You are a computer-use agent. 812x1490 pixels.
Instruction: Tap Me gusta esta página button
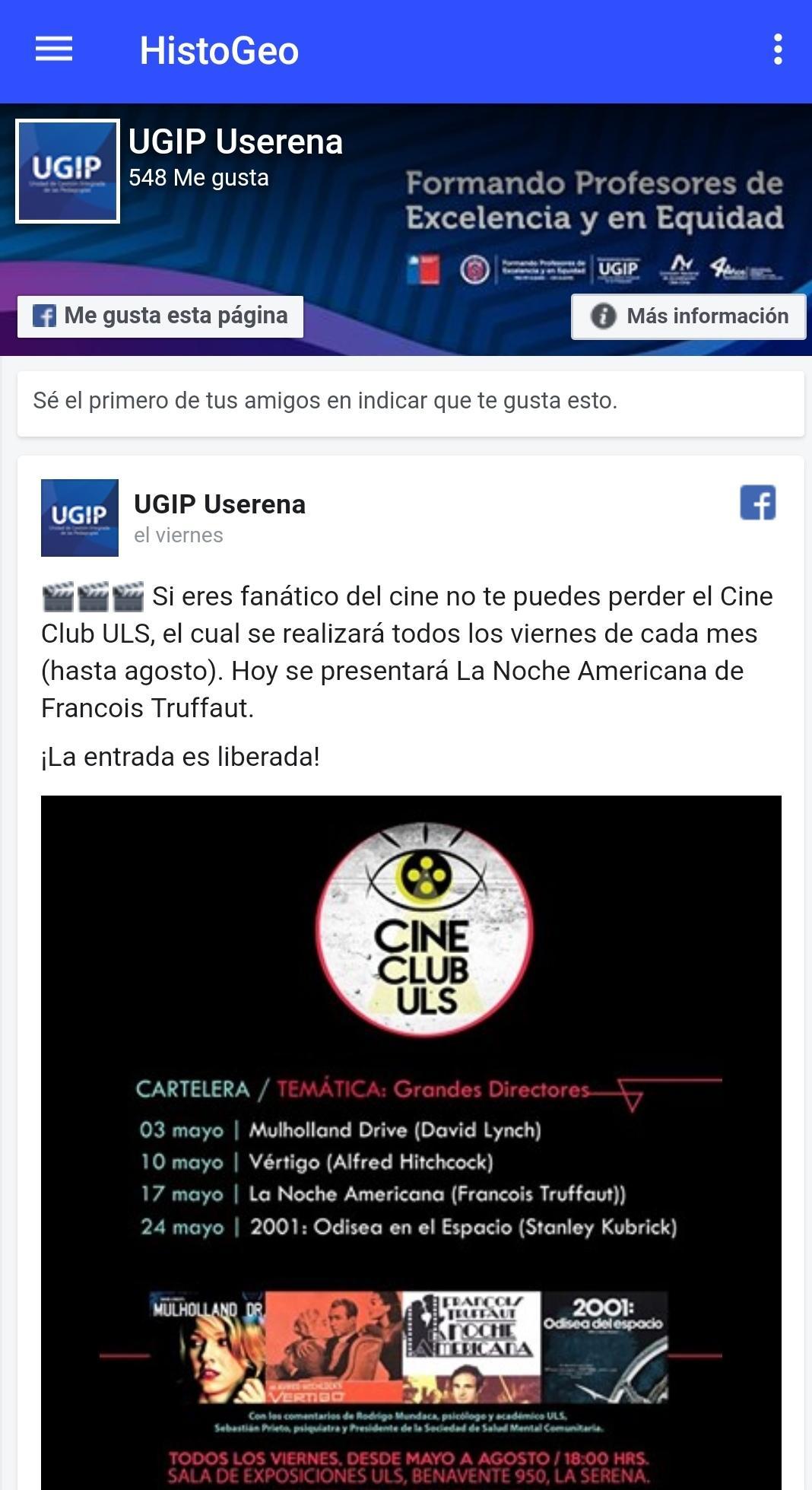click(x=160, y=316)
